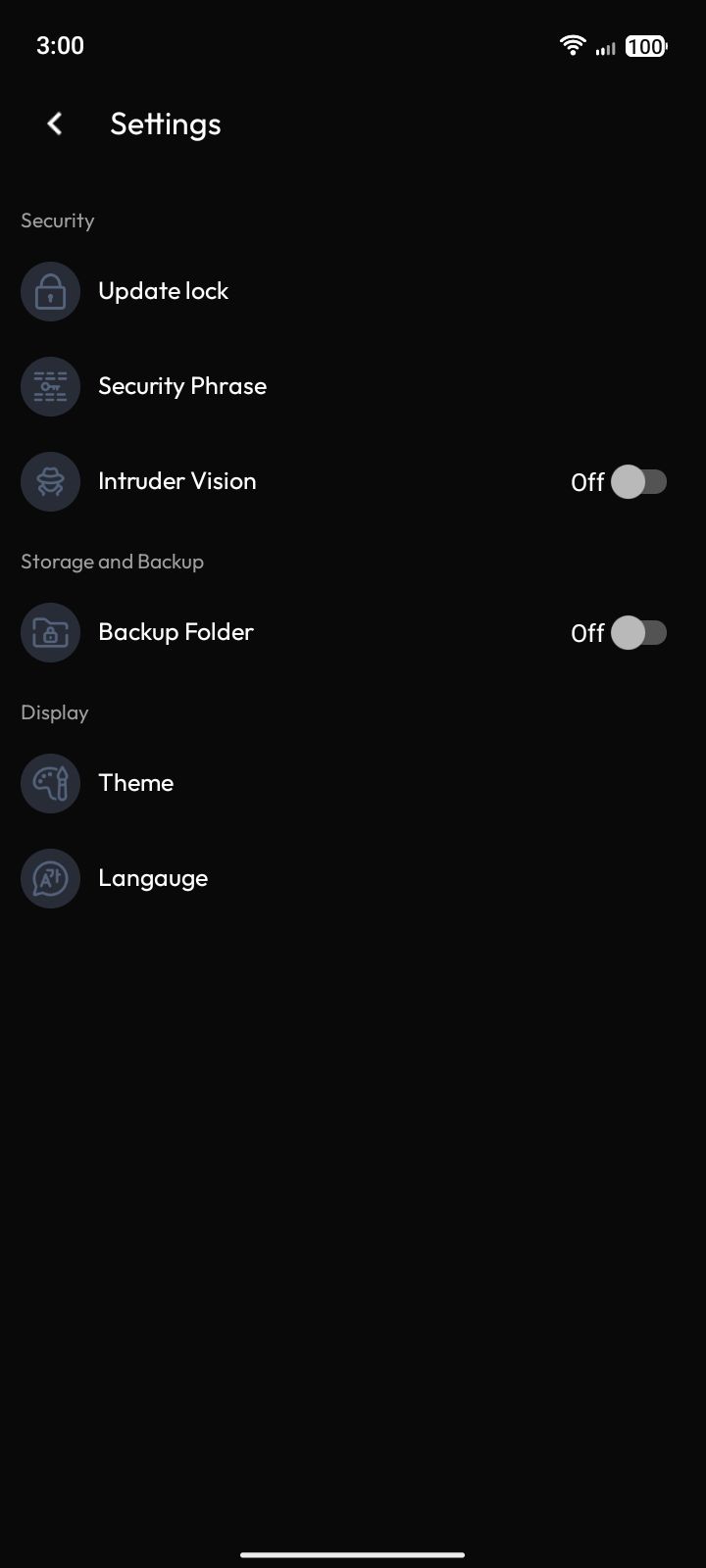Choose the Langauge option
706x1568 pixels.
pos(152,878)
